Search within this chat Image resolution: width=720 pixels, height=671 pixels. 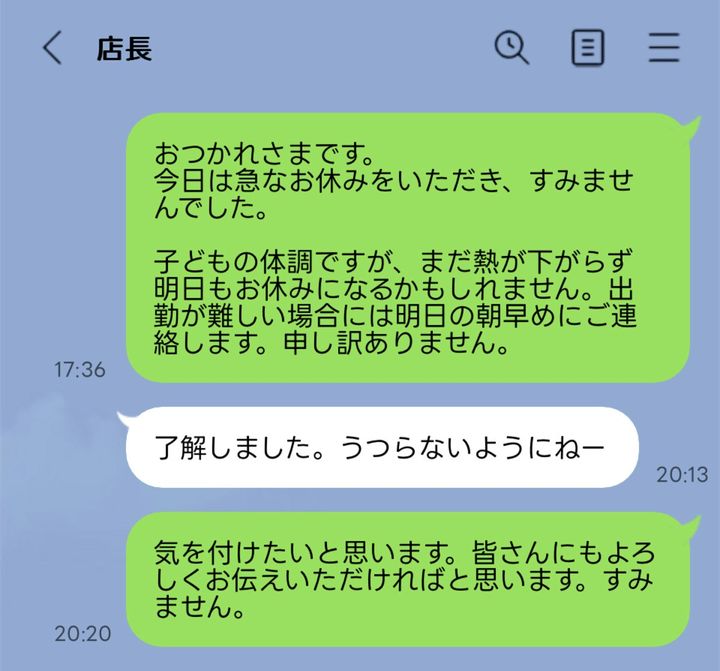pyautogui.click(x=512, y=47)
